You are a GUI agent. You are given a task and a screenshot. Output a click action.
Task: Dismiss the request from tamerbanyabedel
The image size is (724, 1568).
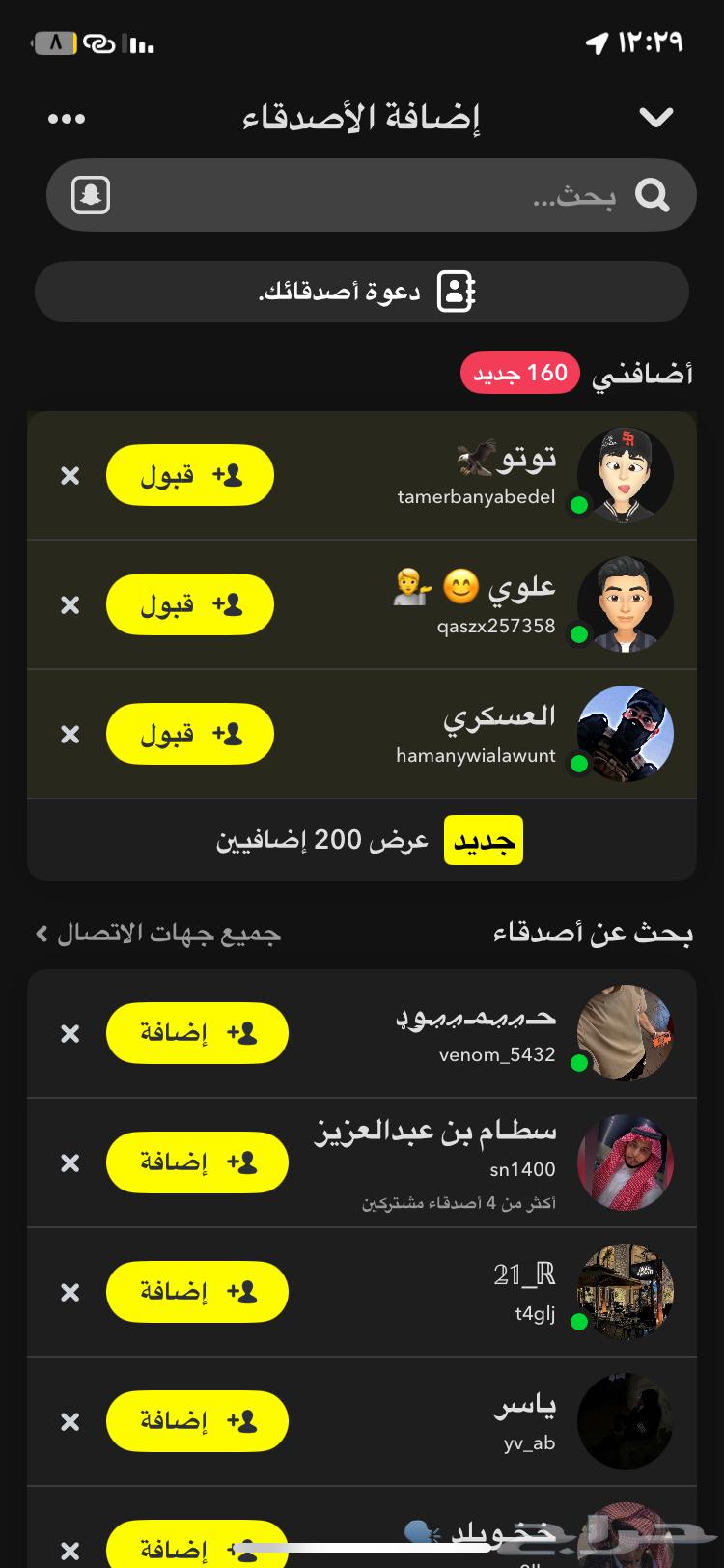click(70, 476)
